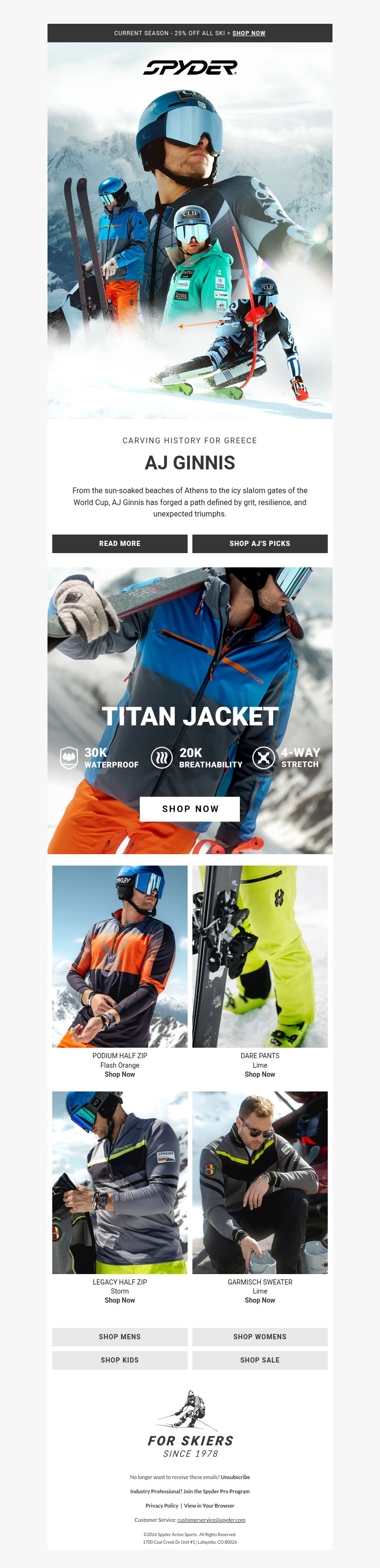Email customerservice@spyder.com
The width and height of the screenshot is (380, 1568).
pyautogui.click(x=211, y=1520)
